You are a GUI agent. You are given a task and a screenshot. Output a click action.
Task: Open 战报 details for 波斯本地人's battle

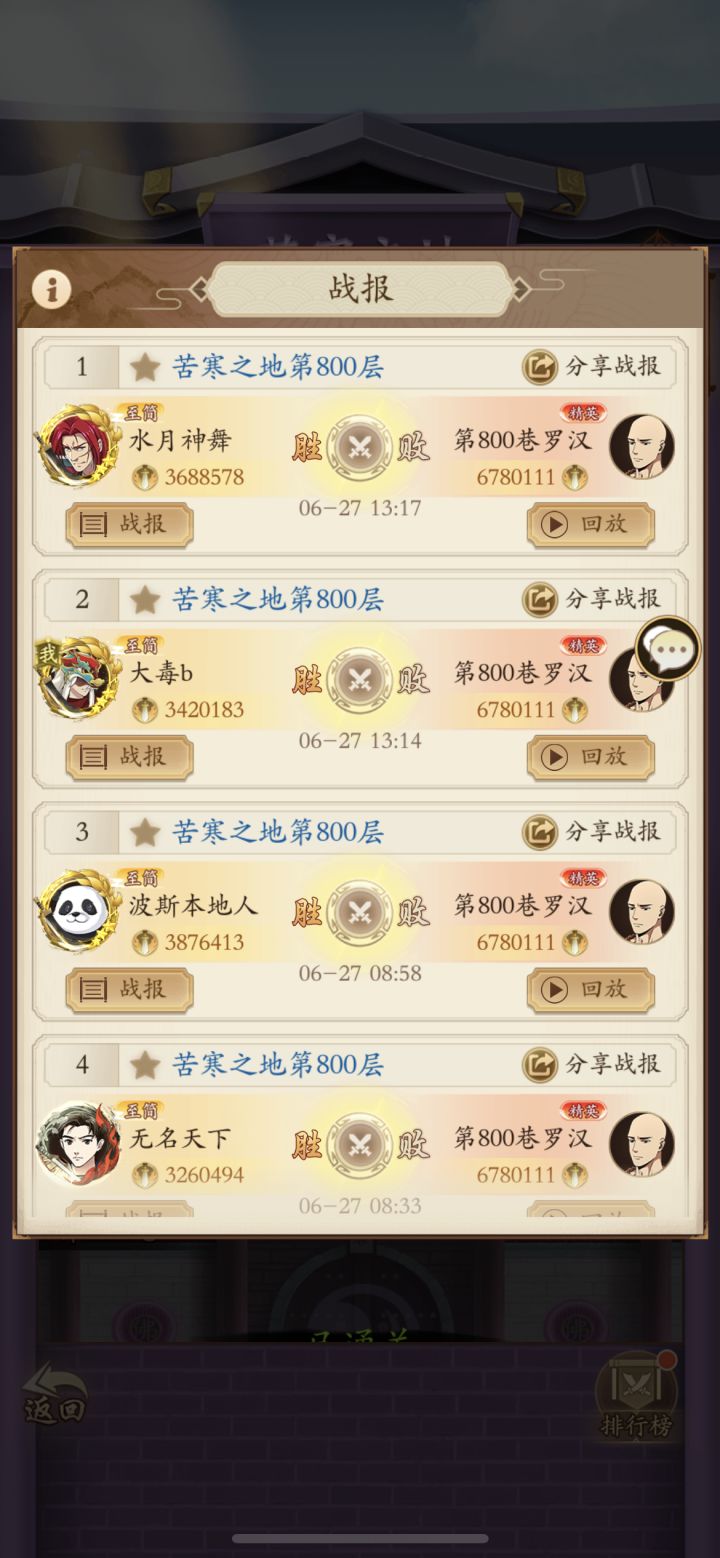(x=128, y=989)
